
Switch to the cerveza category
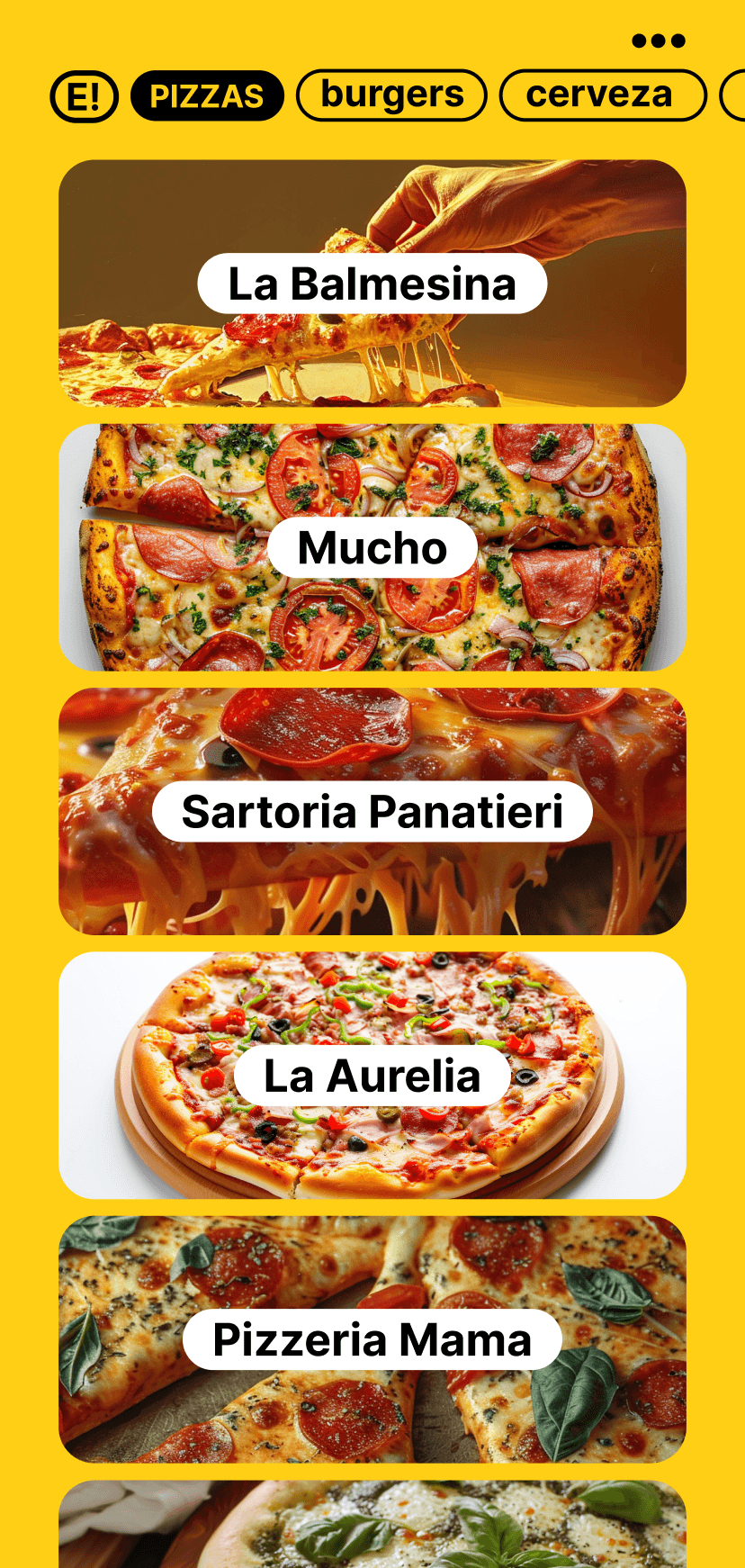[602, 95]
